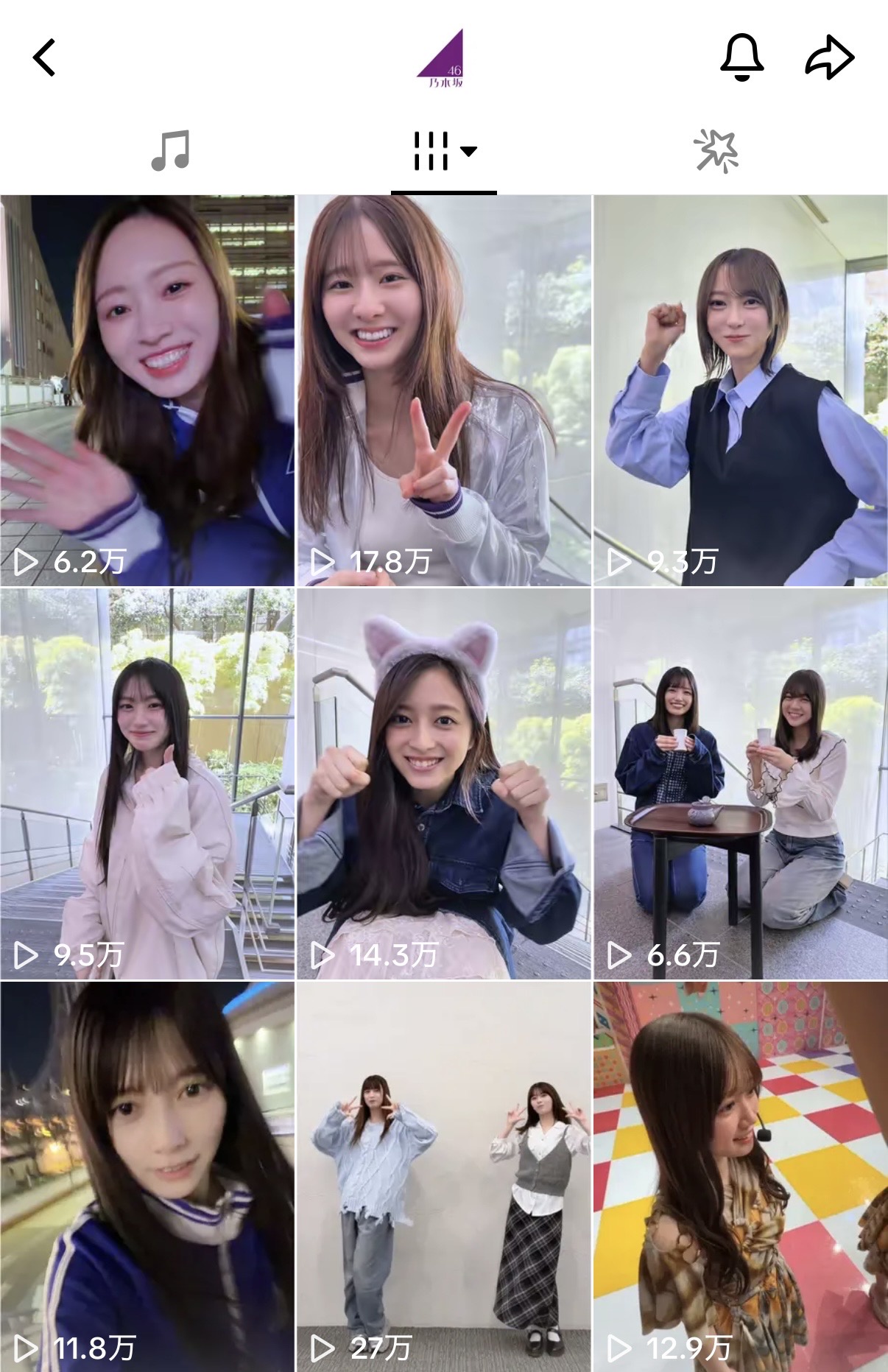Screen dimensions: 888x1372
Task: Share this profile
Action: (x=829, y=57)
